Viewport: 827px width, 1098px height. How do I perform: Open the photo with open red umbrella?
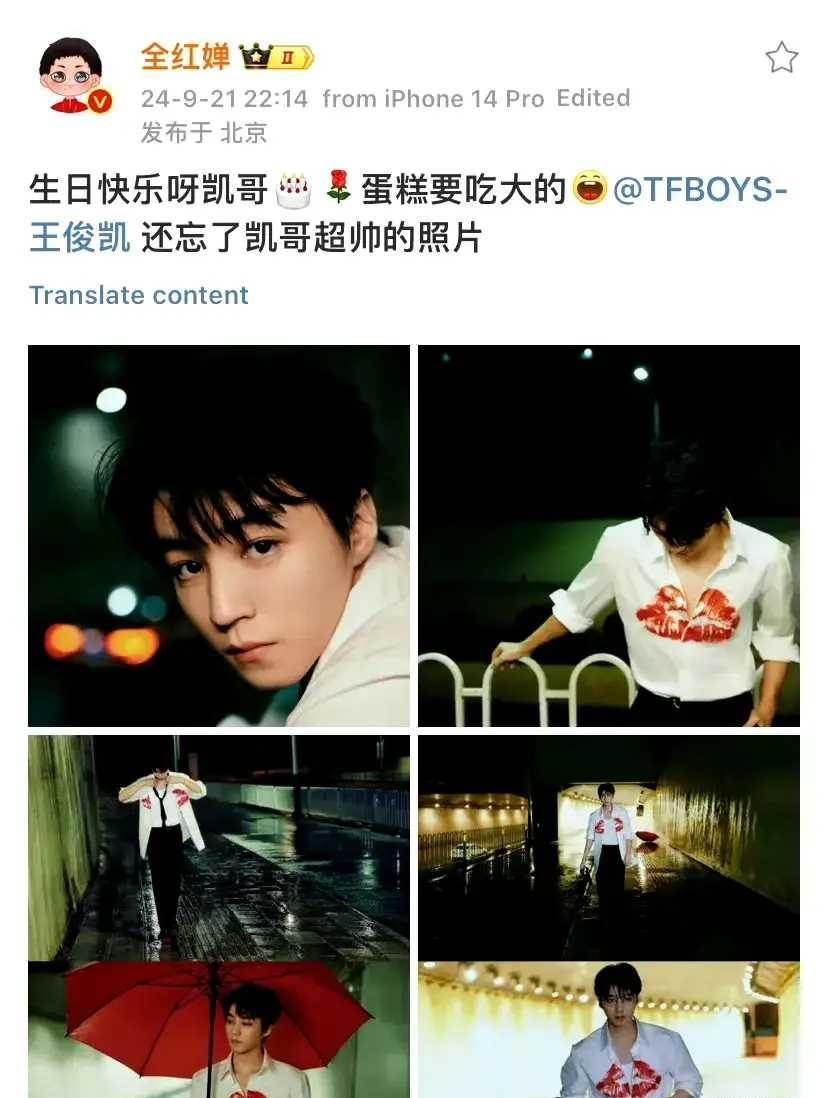coord(219,1031)
